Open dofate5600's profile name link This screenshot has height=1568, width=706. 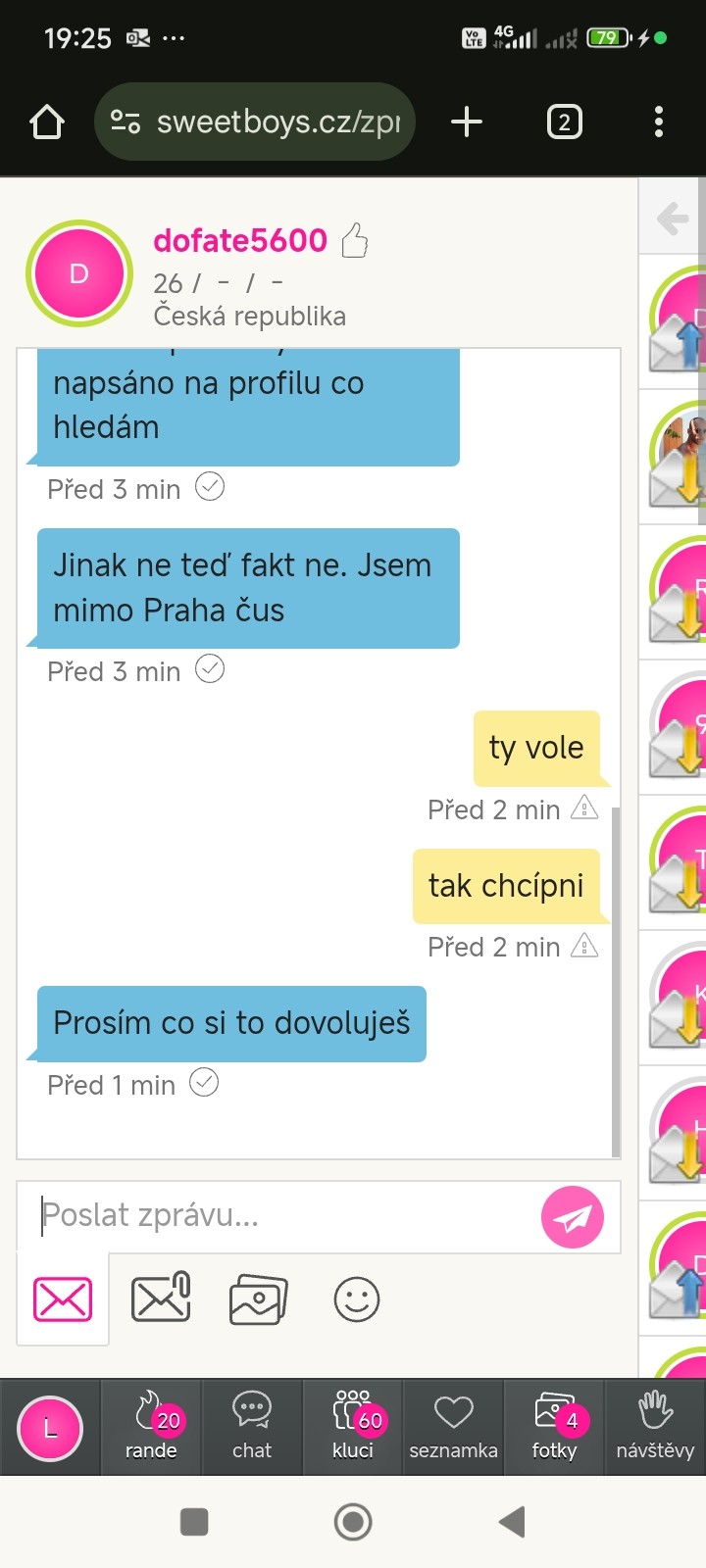pyautogui.click(x=240, y=240)
